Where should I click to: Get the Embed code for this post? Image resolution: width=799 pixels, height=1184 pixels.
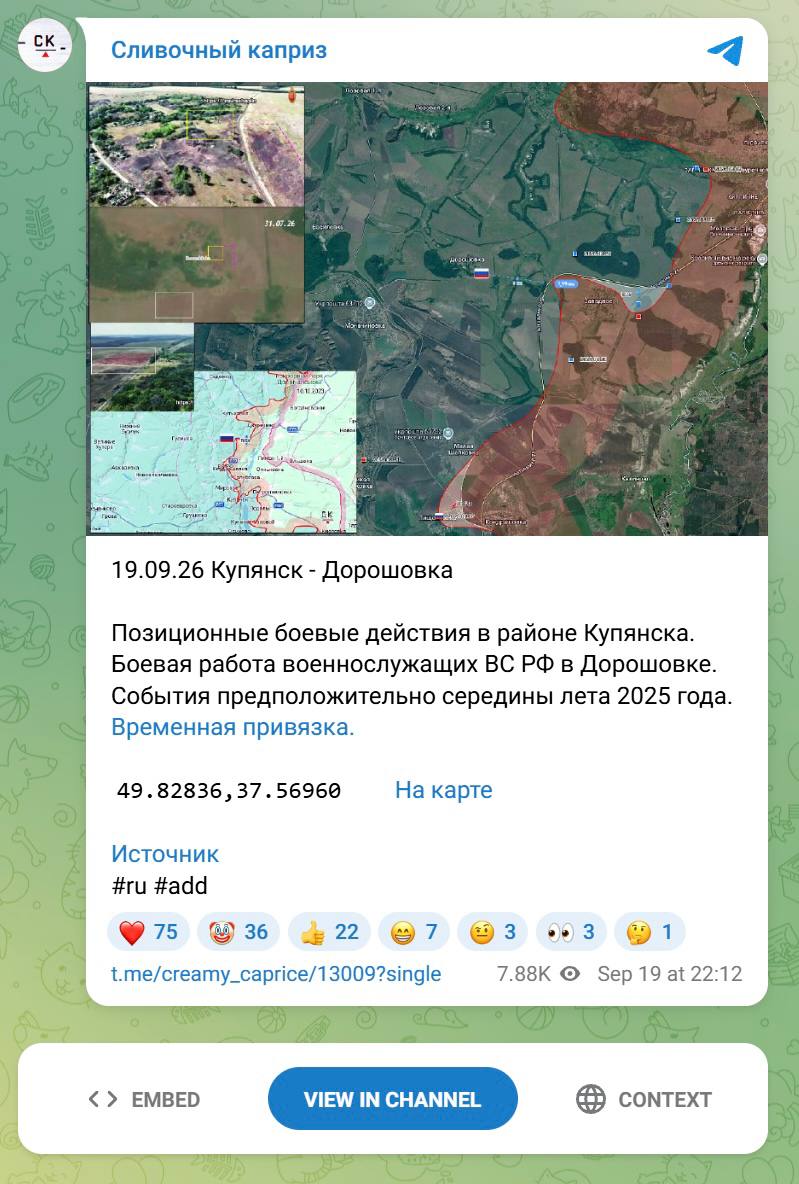[144, 1099]
